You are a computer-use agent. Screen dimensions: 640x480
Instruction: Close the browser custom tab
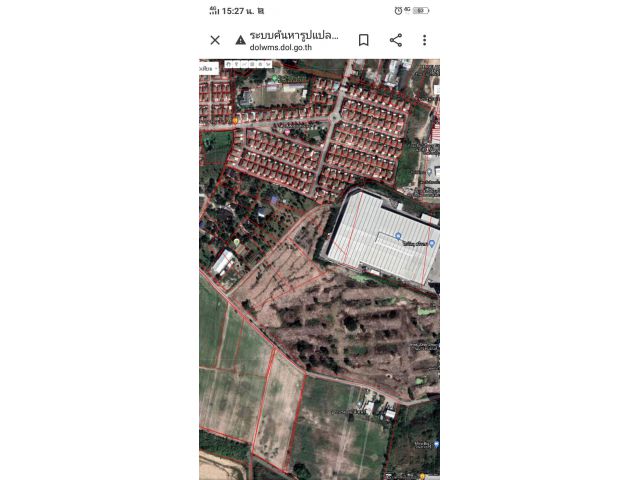(215, 40)
